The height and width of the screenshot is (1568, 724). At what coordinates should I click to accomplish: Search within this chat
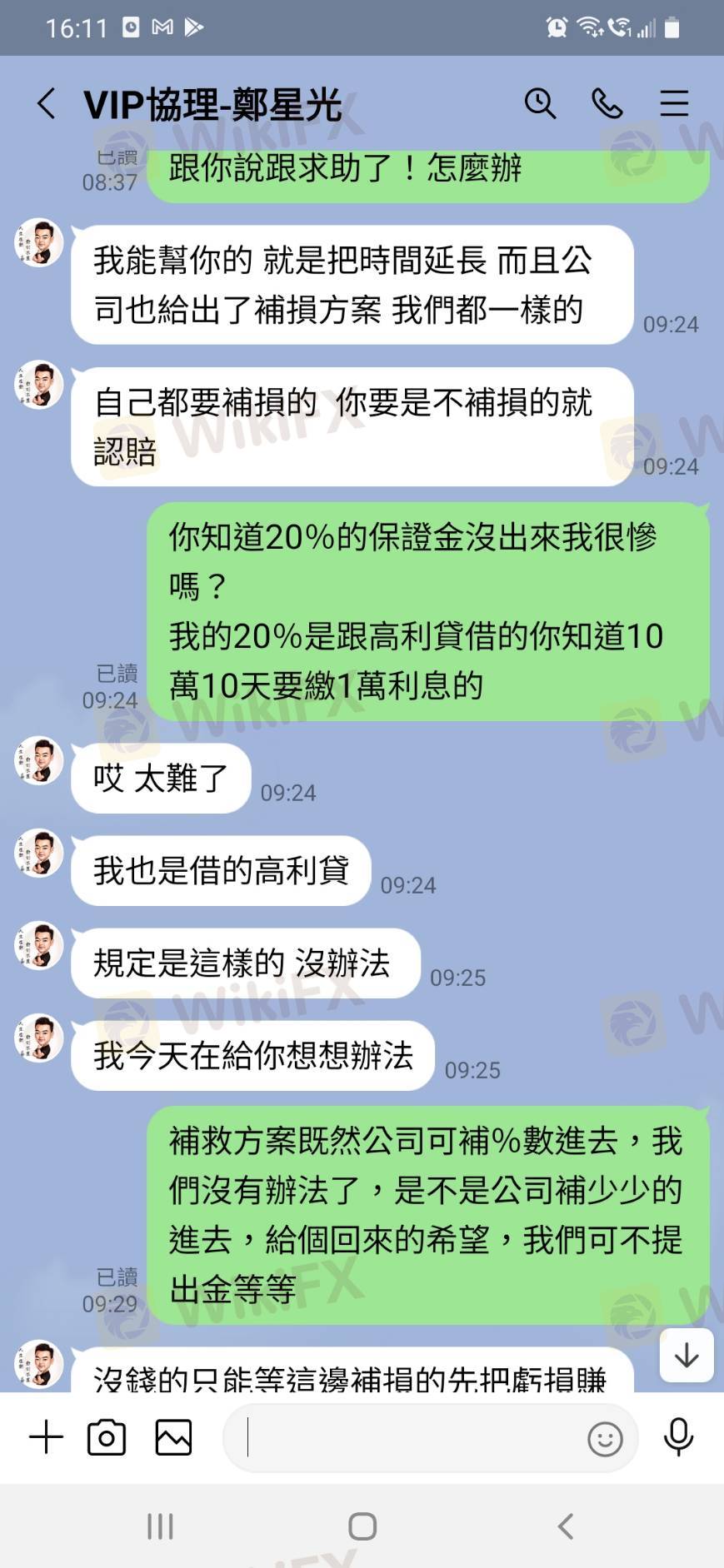540,104
